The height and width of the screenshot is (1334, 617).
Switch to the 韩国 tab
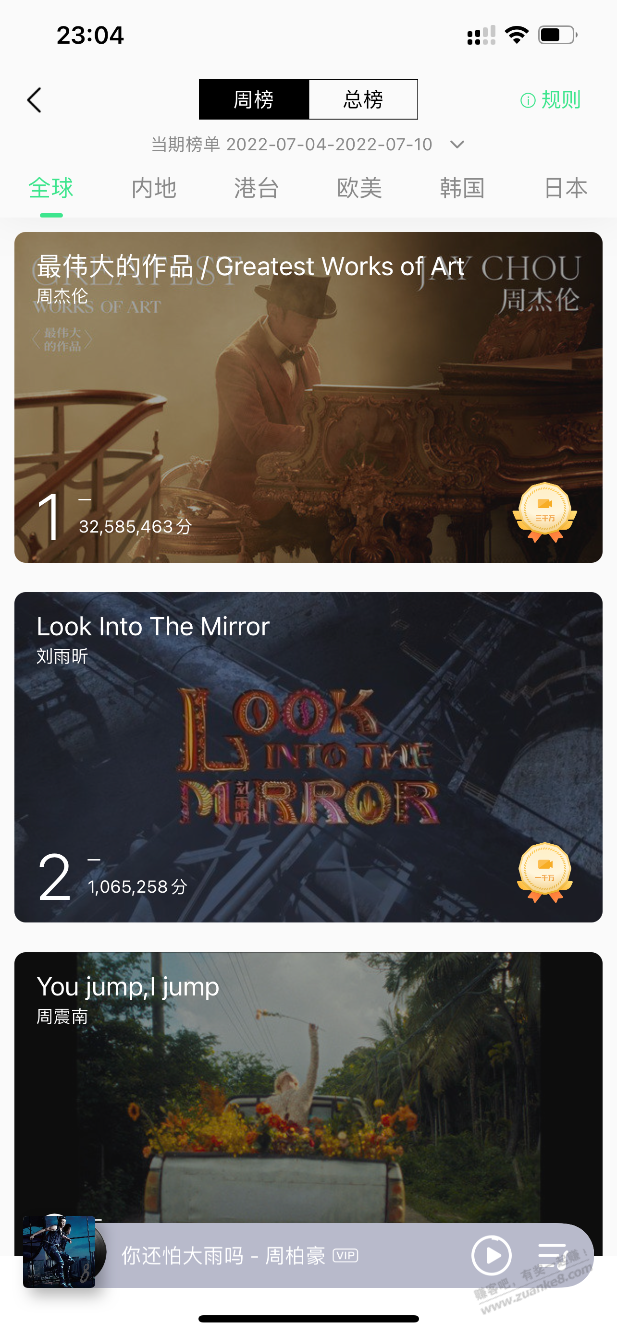point(462,188)
